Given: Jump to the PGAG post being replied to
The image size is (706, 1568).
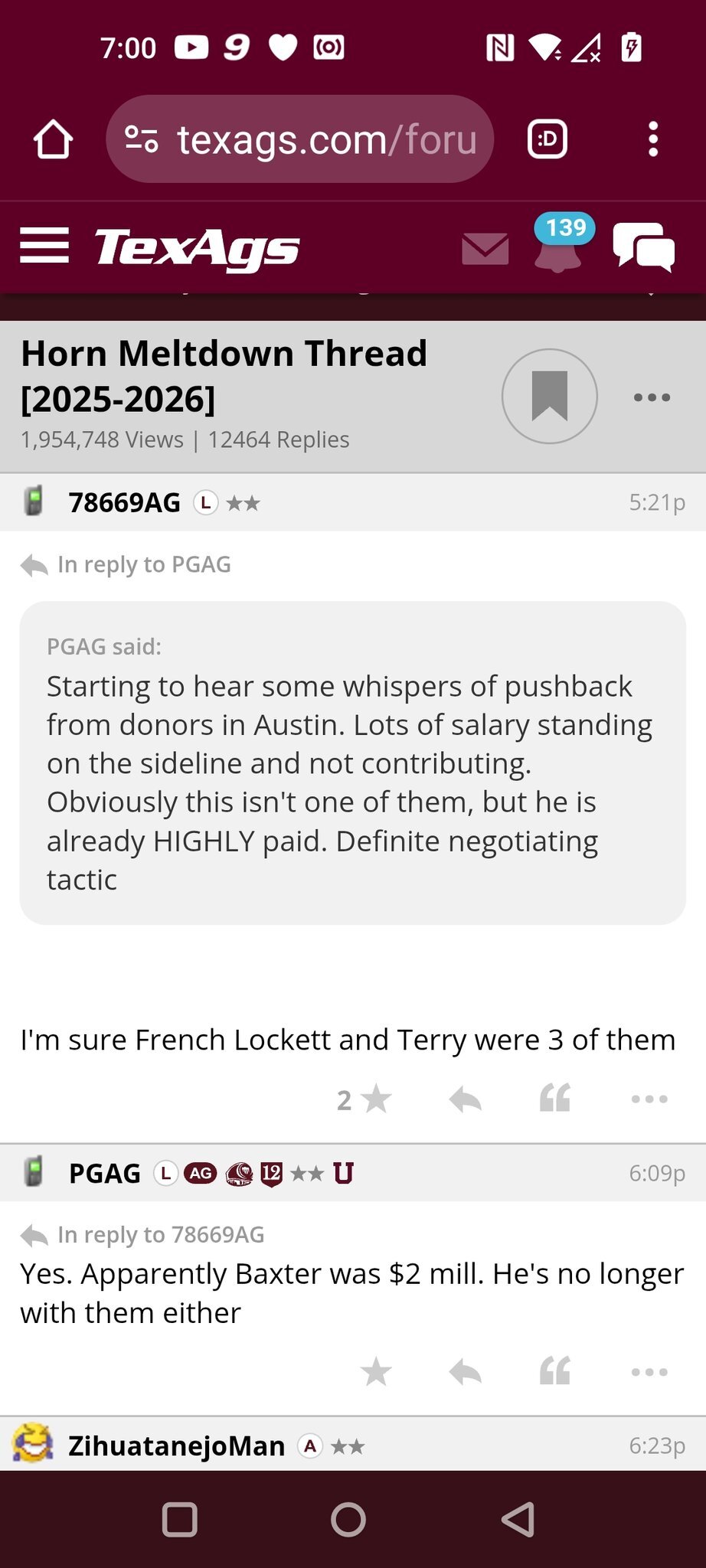Looking at the screenshot, I should 144,565.
